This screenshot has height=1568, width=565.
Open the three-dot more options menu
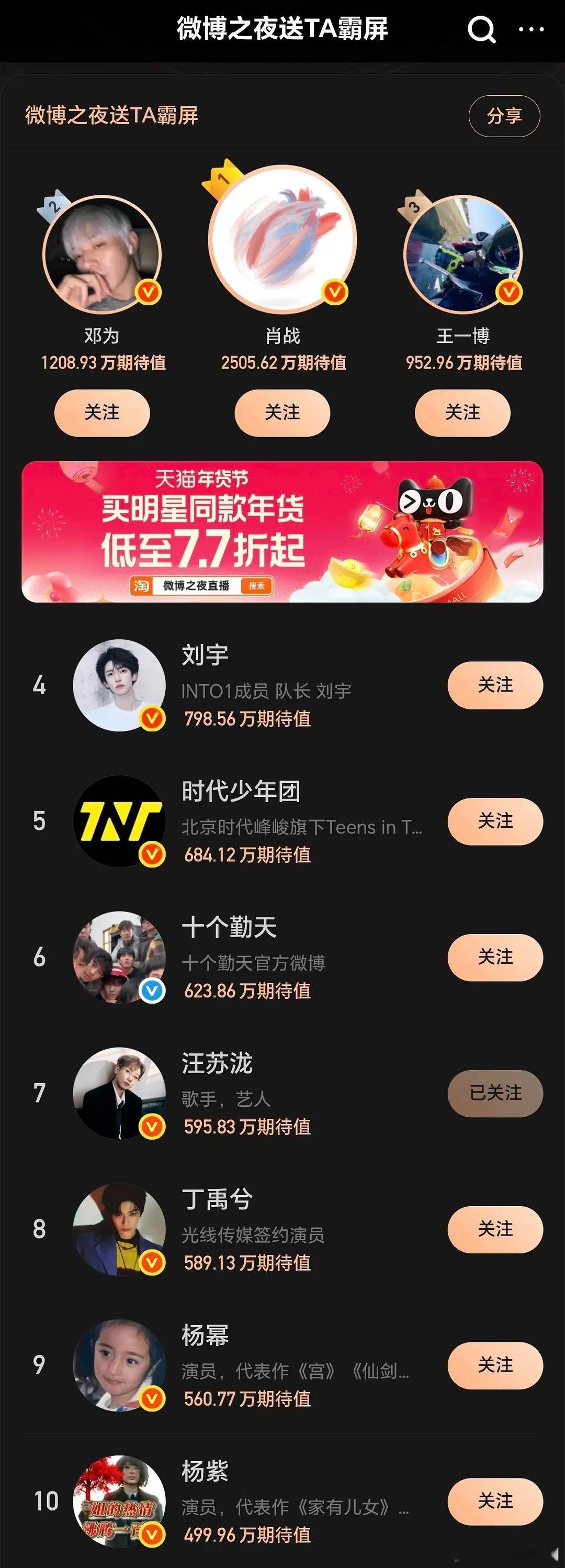(531, 29)
